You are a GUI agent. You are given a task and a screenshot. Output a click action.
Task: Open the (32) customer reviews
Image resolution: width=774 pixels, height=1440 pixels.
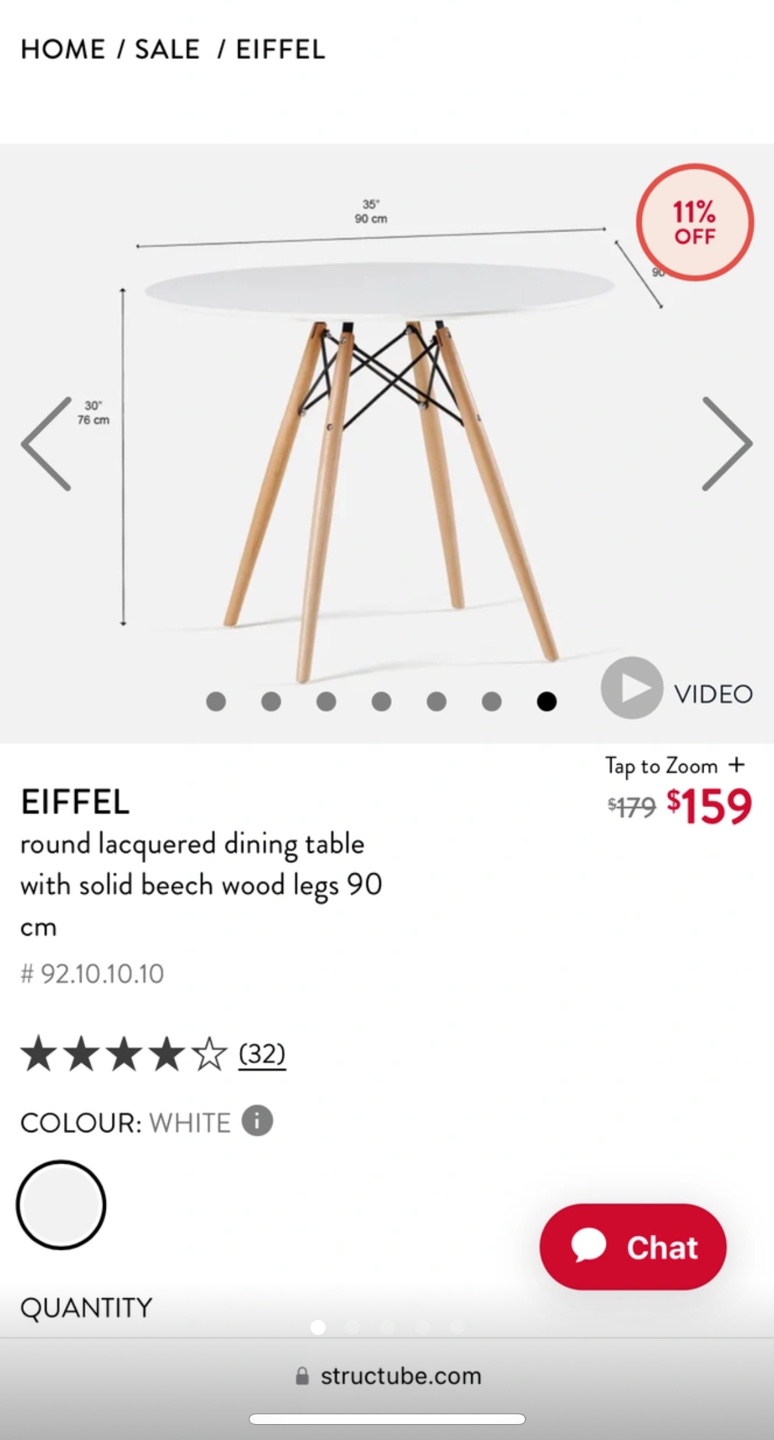pyautogui.click(x=261, y=1052)
